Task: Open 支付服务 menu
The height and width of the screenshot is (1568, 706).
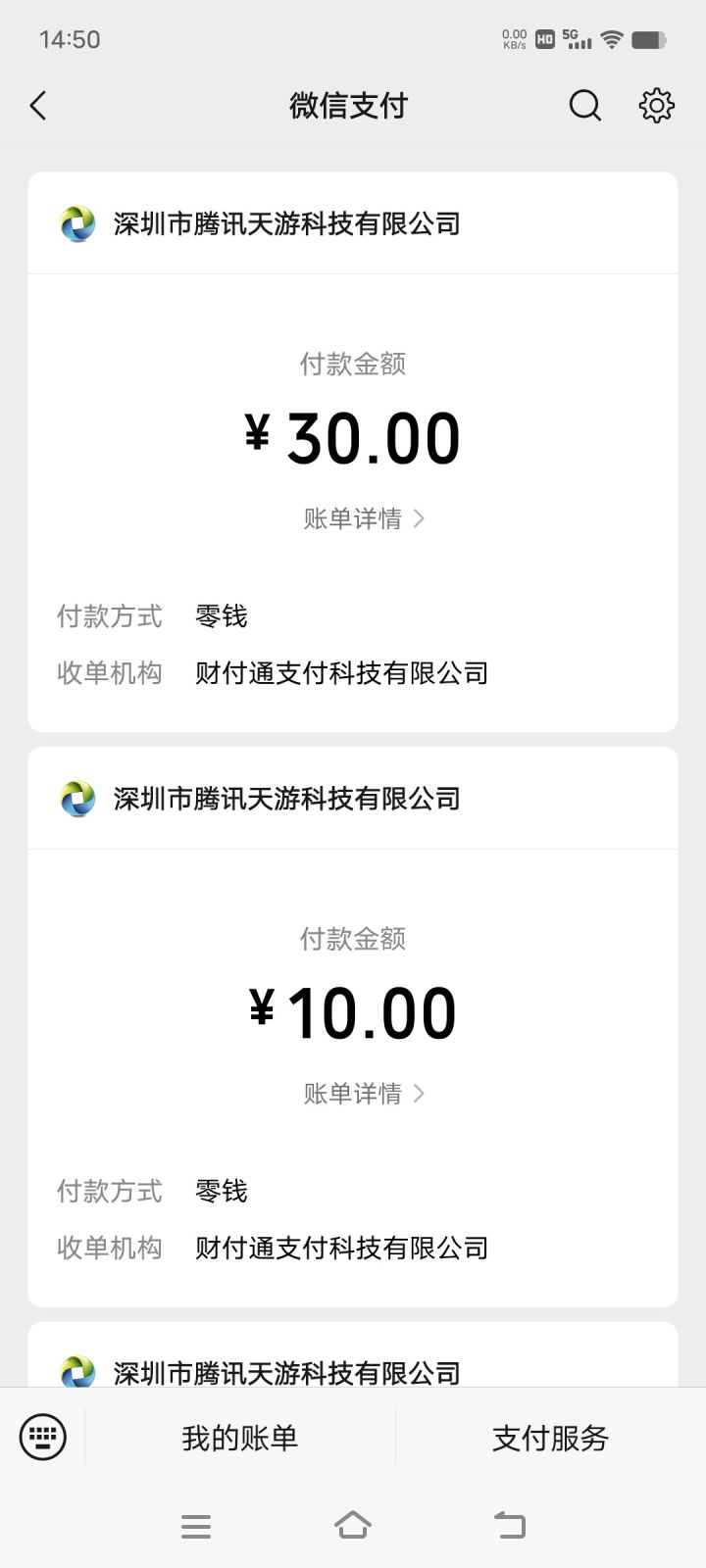Action: tap(550, 1438)
